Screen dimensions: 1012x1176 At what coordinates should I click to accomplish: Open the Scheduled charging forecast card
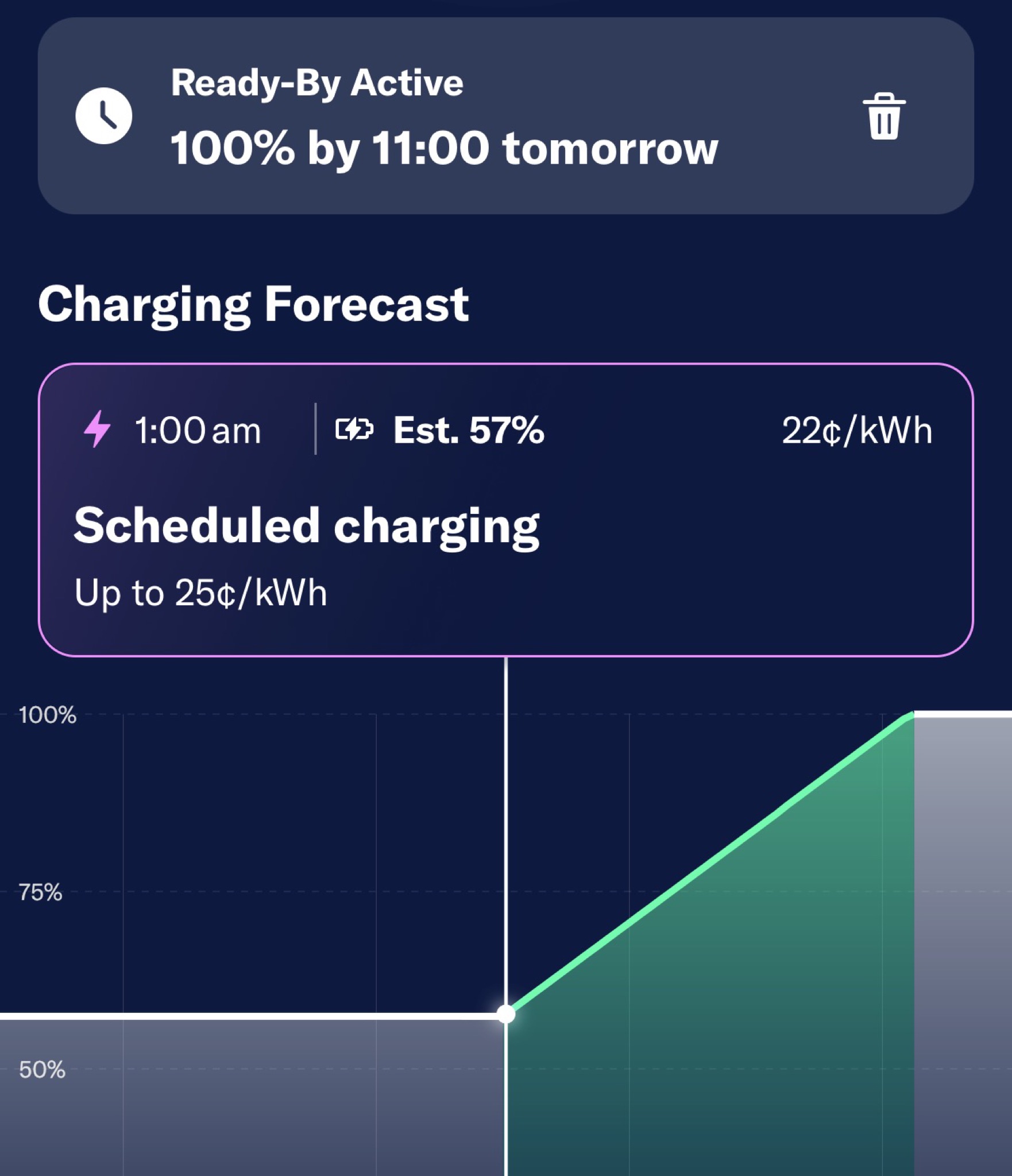[x=505, y=509]
